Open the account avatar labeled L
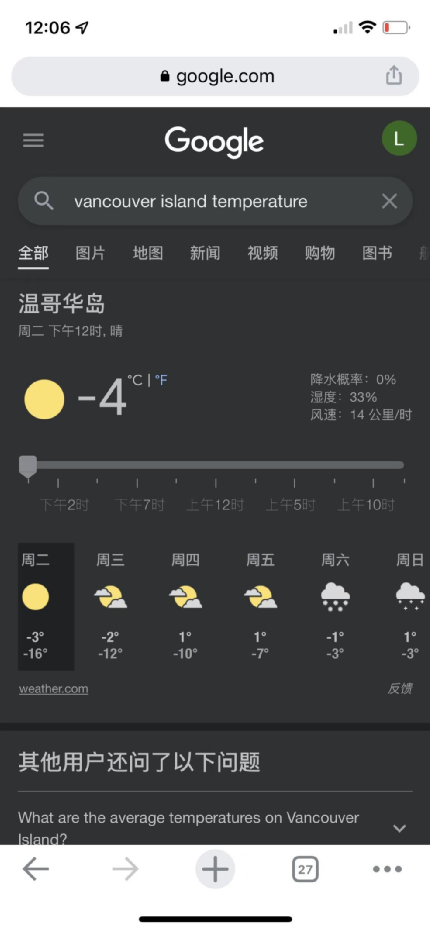 (x=399, y=139)
